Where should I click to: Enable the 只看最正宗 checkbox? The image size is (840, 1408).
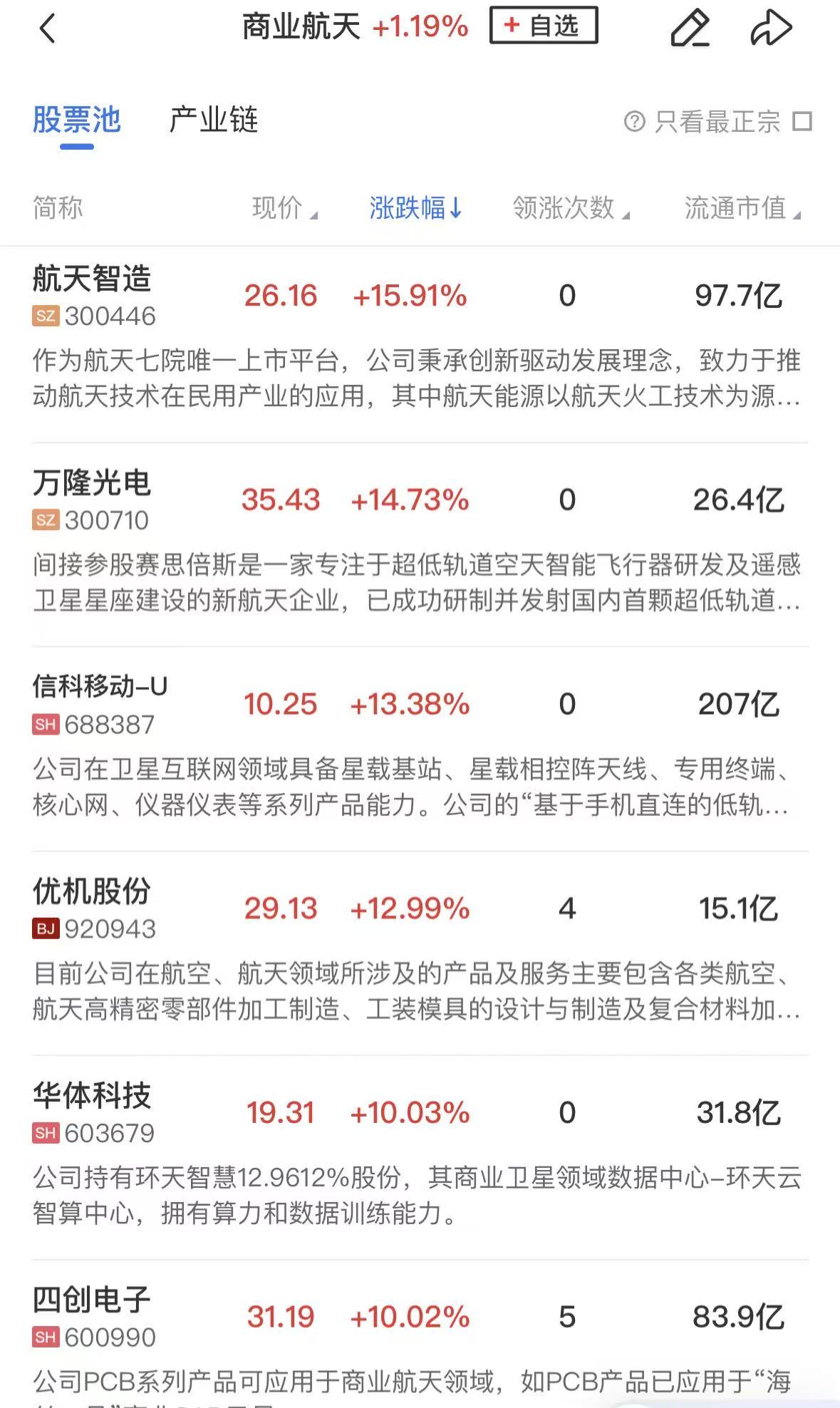(x=802, y=122)
